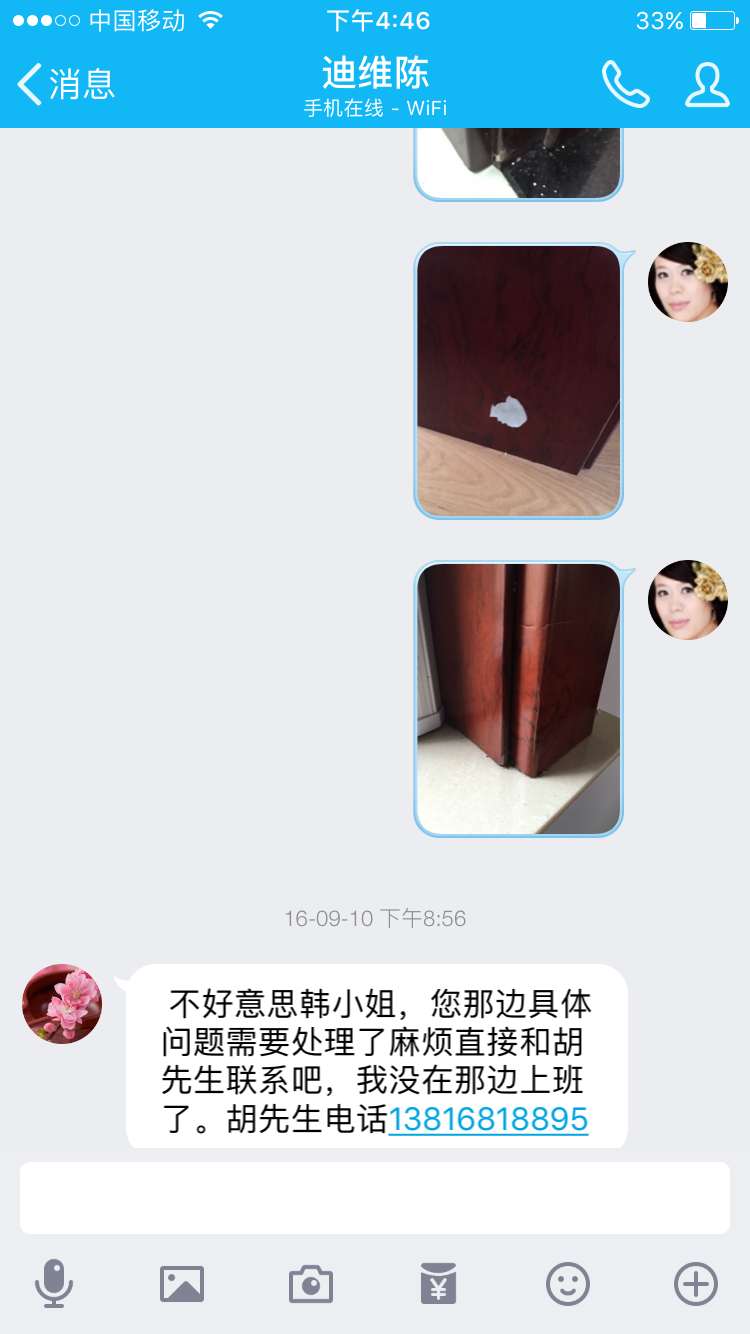The width and height of the screenshot is (750, 1334).
Task: Open the emoji picker
Action: coord(568,1283)
